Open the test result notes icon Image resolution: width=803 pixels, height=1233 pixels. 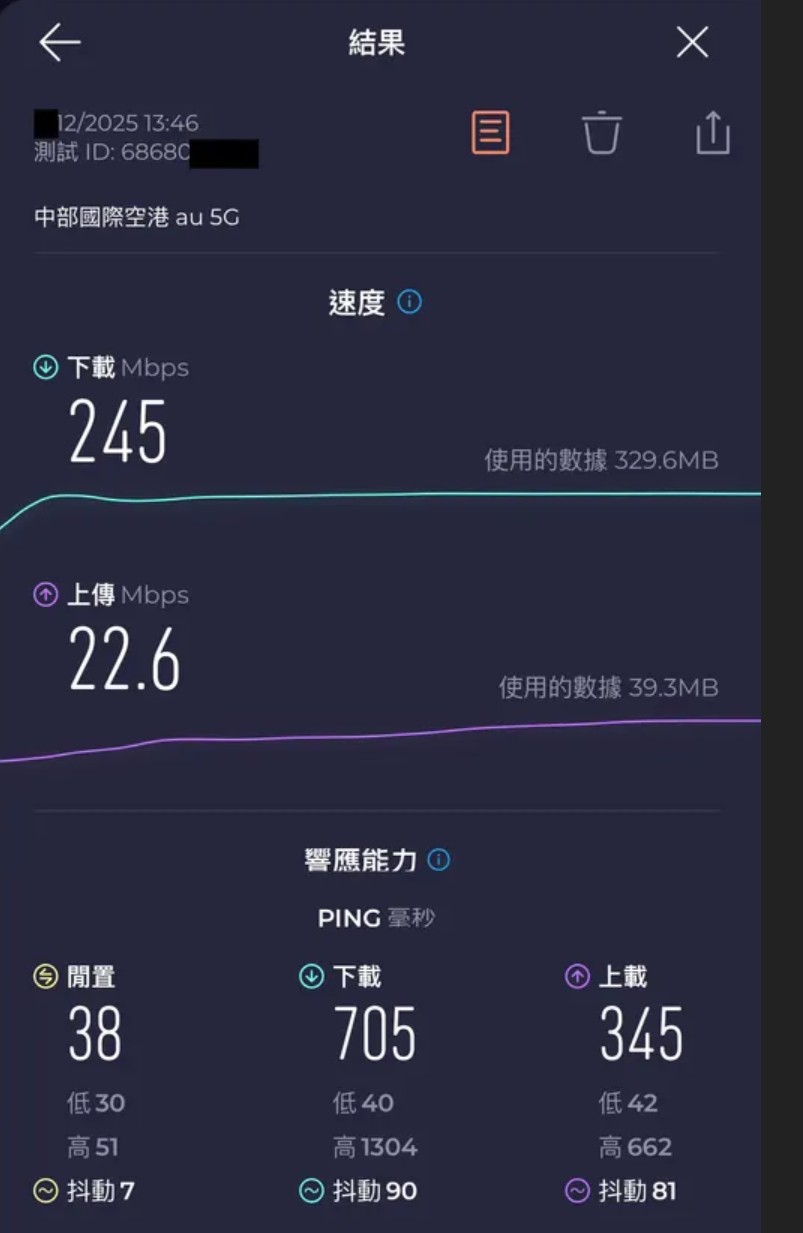[490, 133]
